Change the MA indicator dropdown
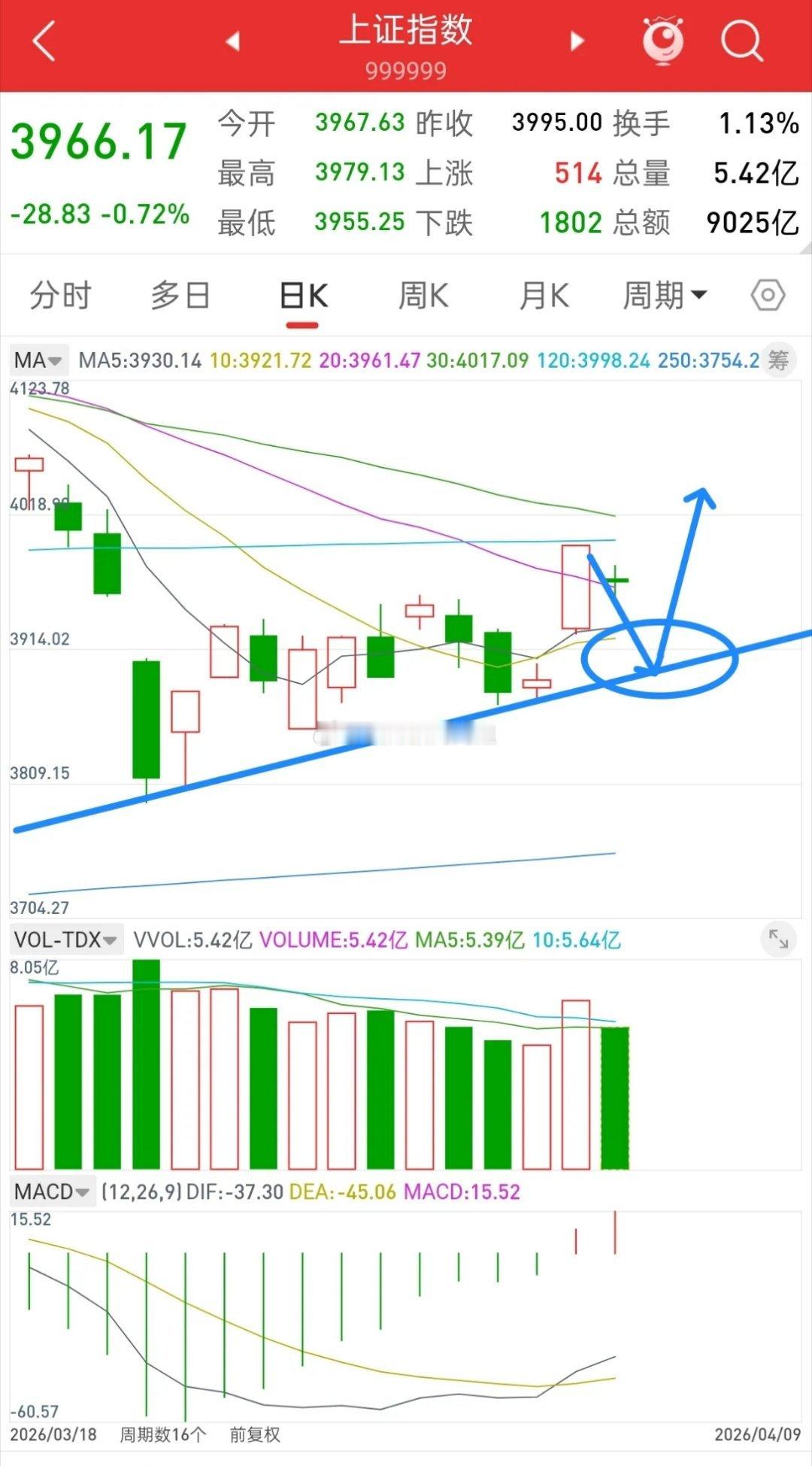The image size is (812, 1466). pos(38,360)
